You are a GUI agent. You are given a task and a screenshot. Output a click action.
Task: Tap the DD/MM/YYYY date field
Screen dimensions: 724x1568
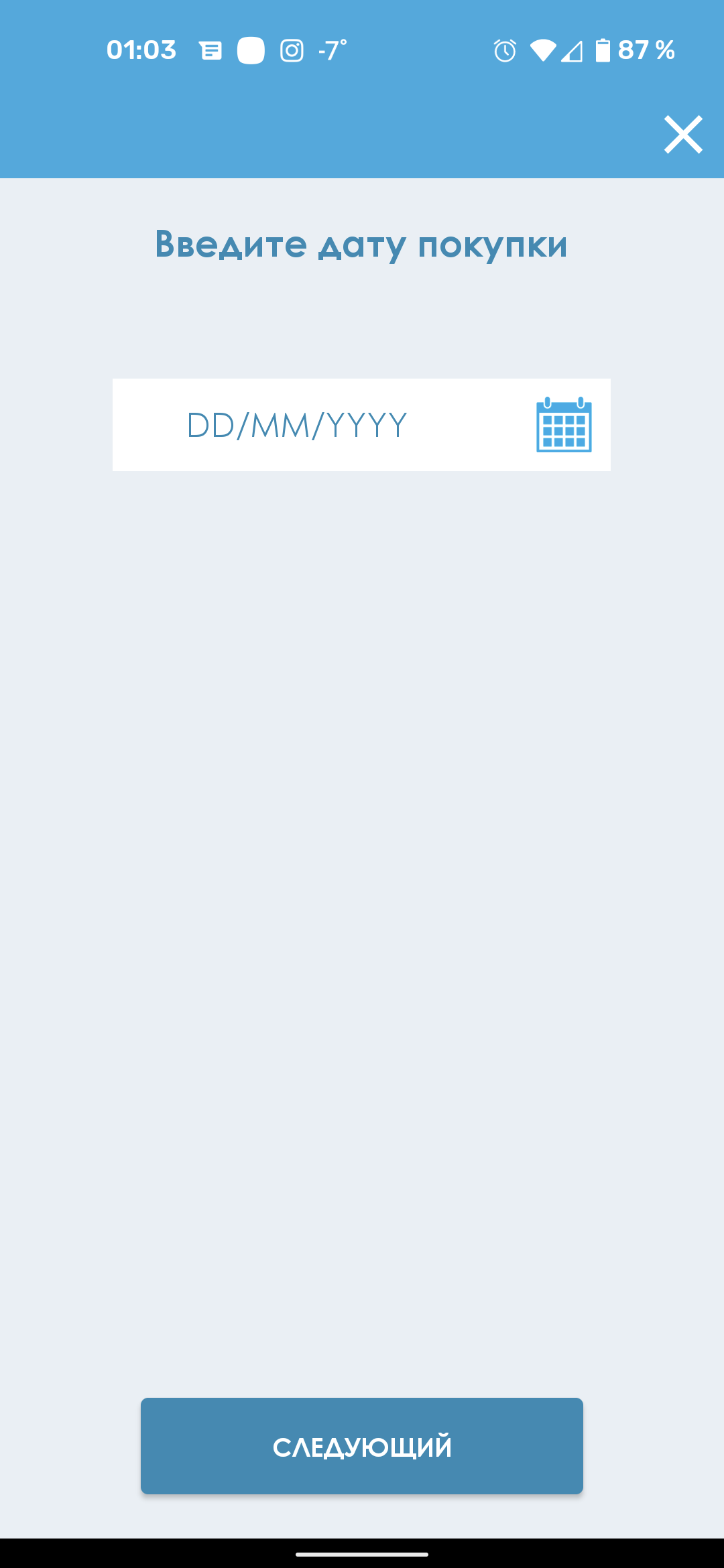(297, 425)
